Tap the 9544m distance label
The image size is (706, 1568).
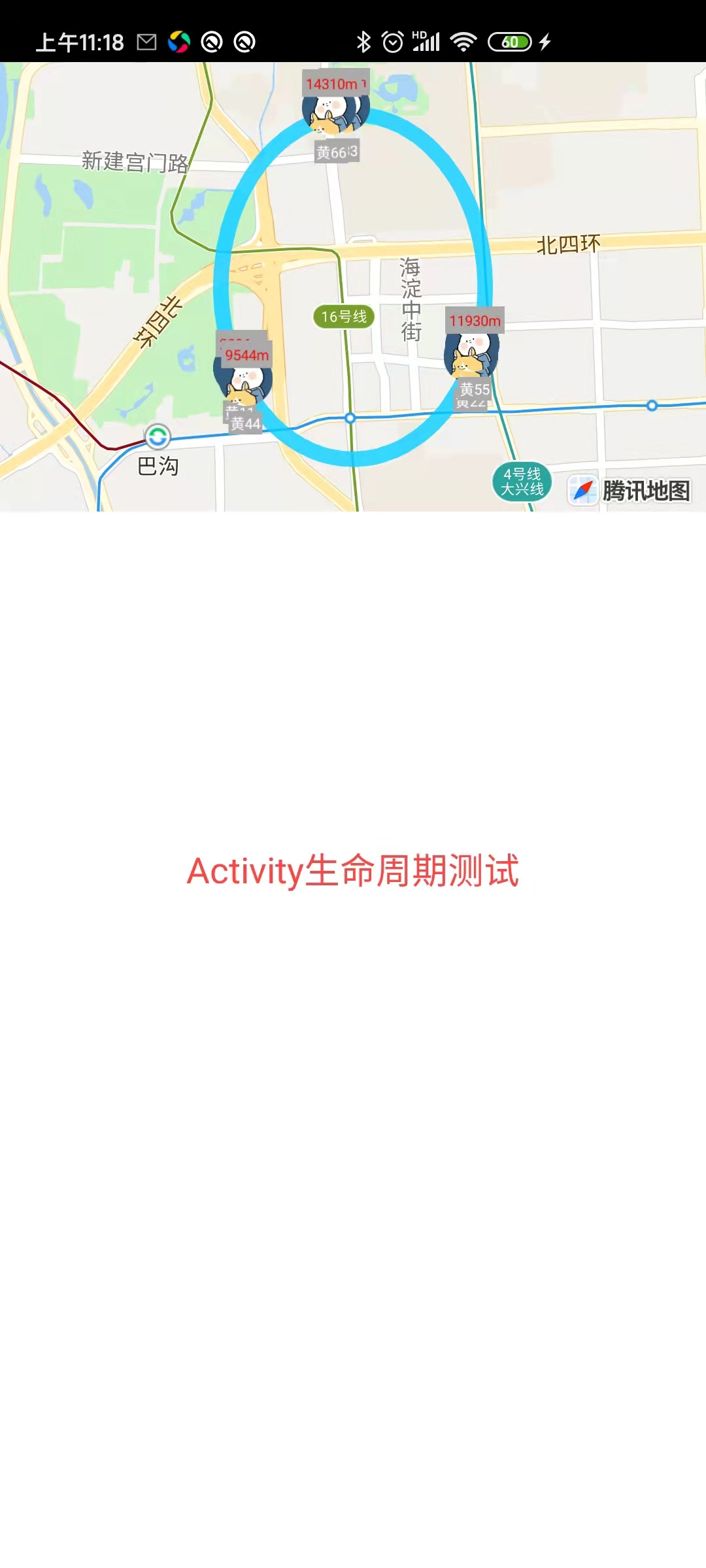[x=247, y=355]
